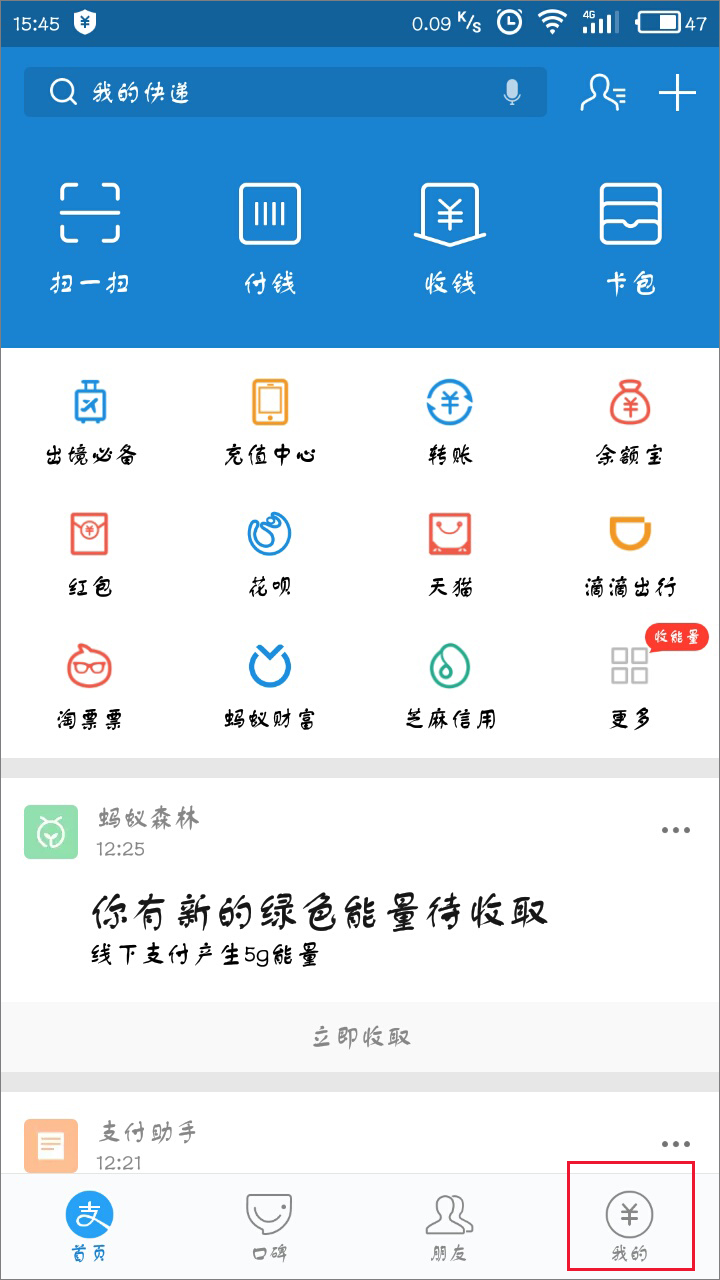Expand more options on 蚂蚁森林 post
This screenshot has height=1280, width=720.
(676, 829)
